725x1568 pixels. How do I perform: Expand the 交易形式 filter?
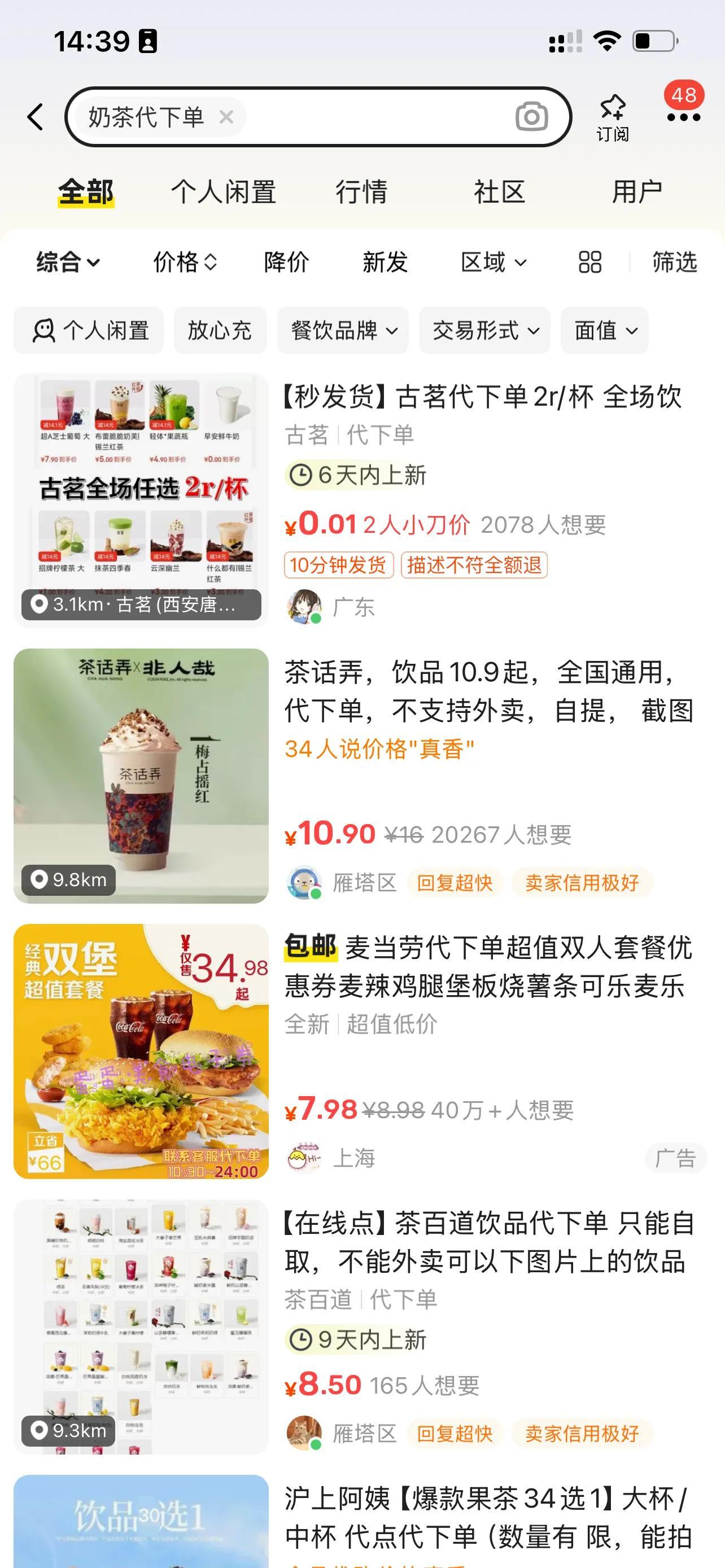tap(484, 331)
